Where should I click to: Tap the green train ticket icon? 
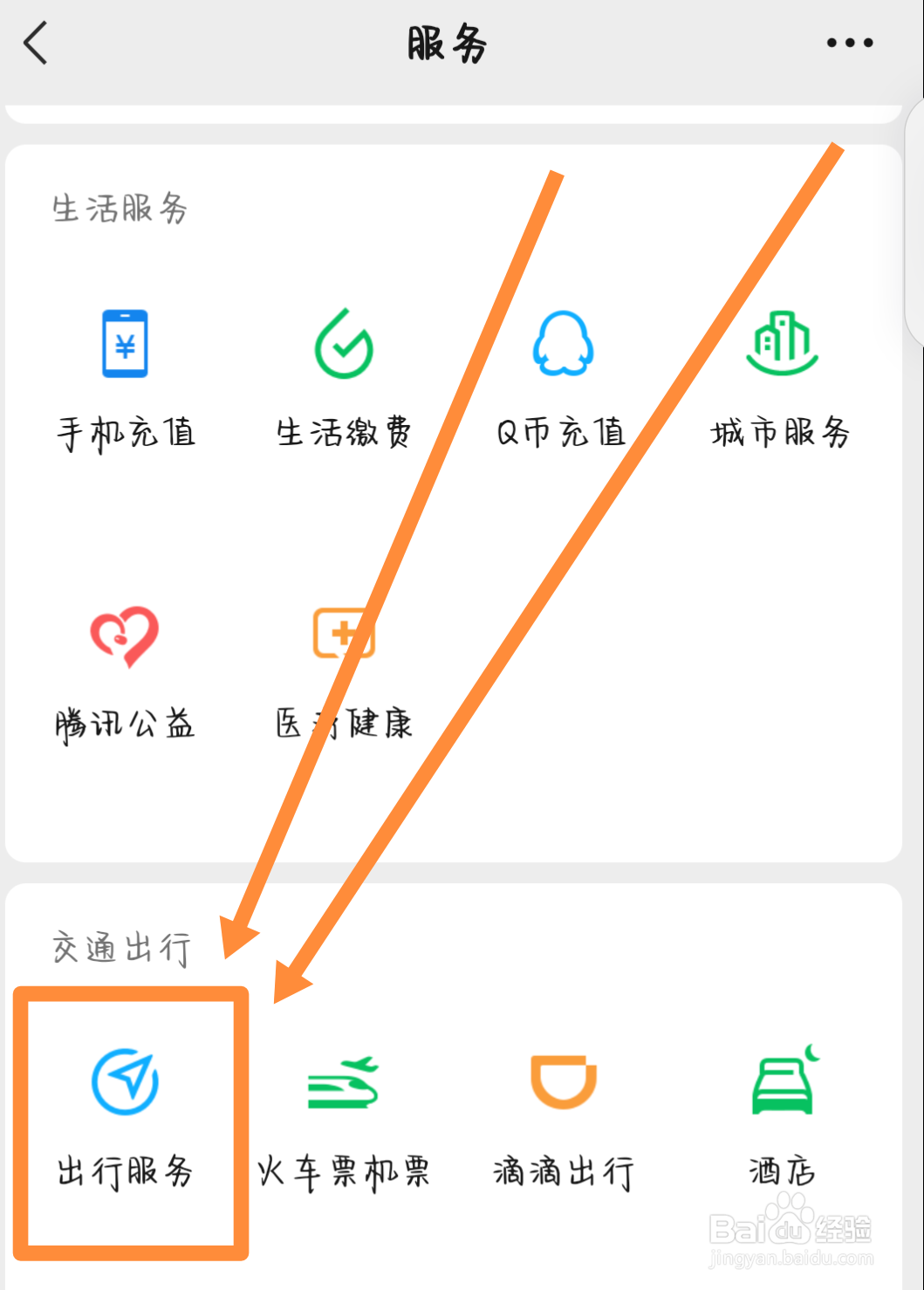[342, 1082]
